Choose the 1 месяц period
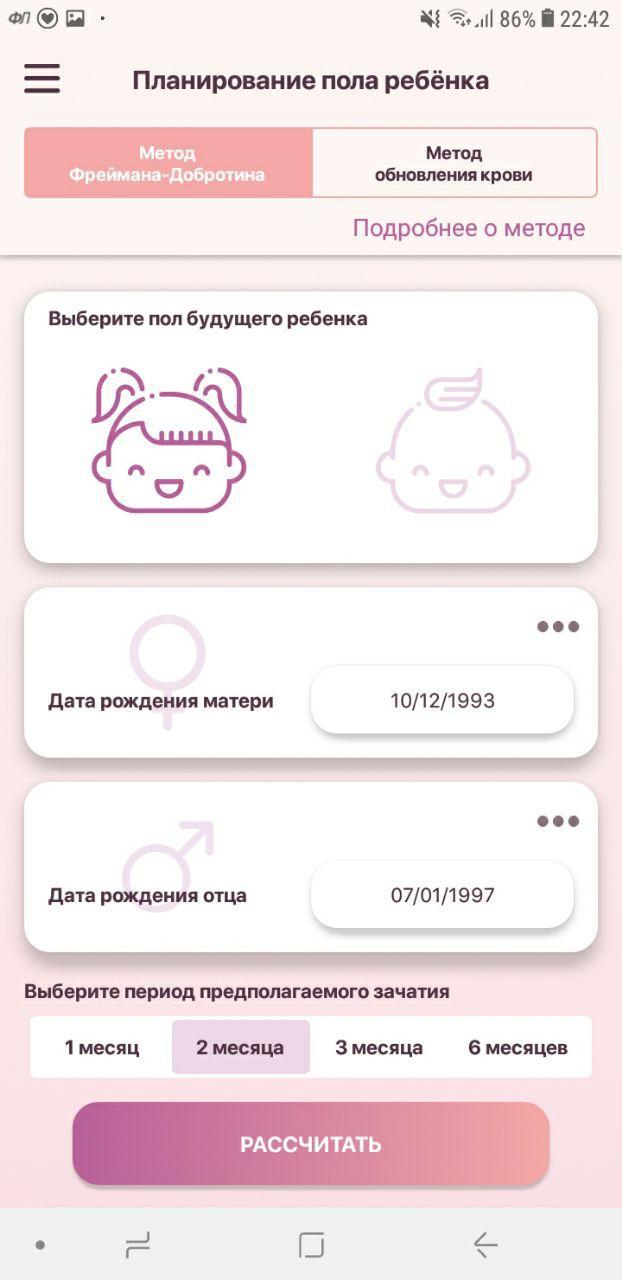Image resolution: width=622 pixels, height=1280 pixels. coord(102,1048)
